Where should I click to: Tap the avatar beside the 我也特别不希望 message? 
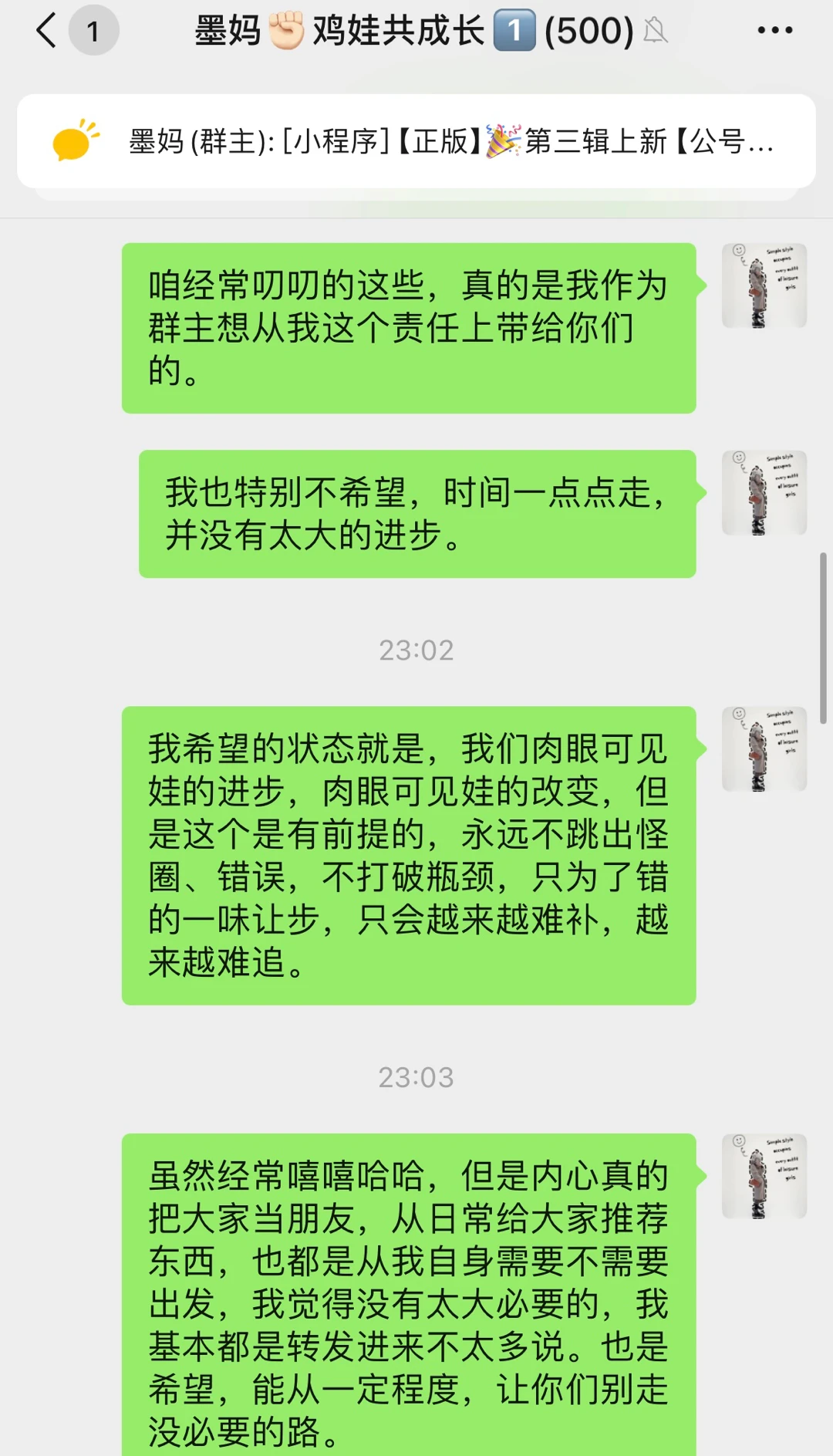[764, 493]
